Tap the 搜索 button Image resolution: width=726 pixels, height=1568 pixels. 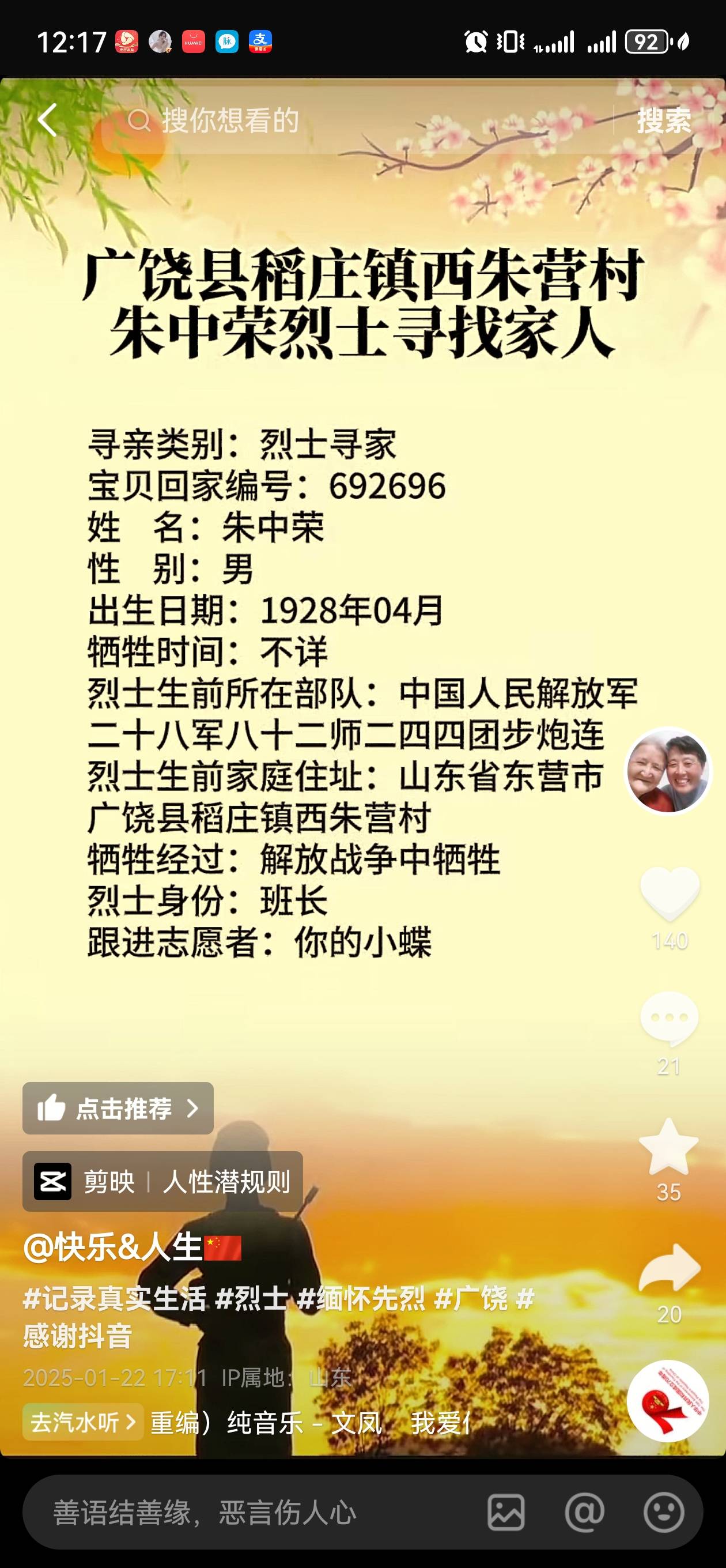coord(664,120)
